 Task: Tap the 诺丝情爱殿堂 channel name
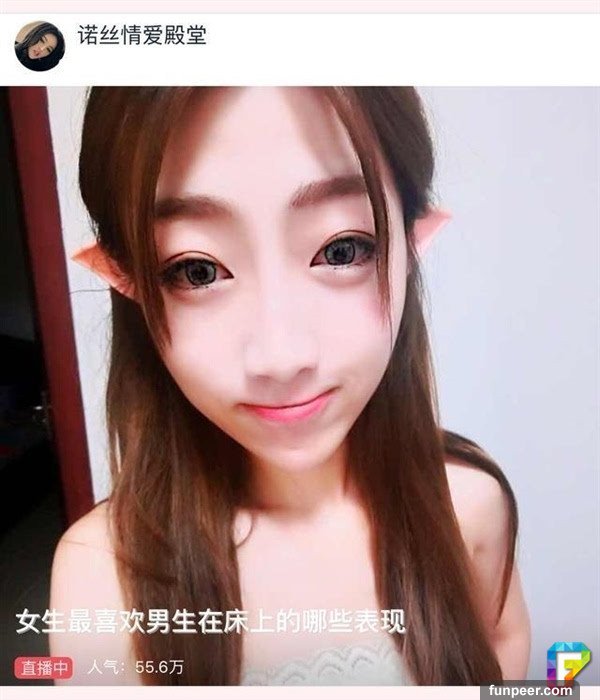click(x=142, y=36)
